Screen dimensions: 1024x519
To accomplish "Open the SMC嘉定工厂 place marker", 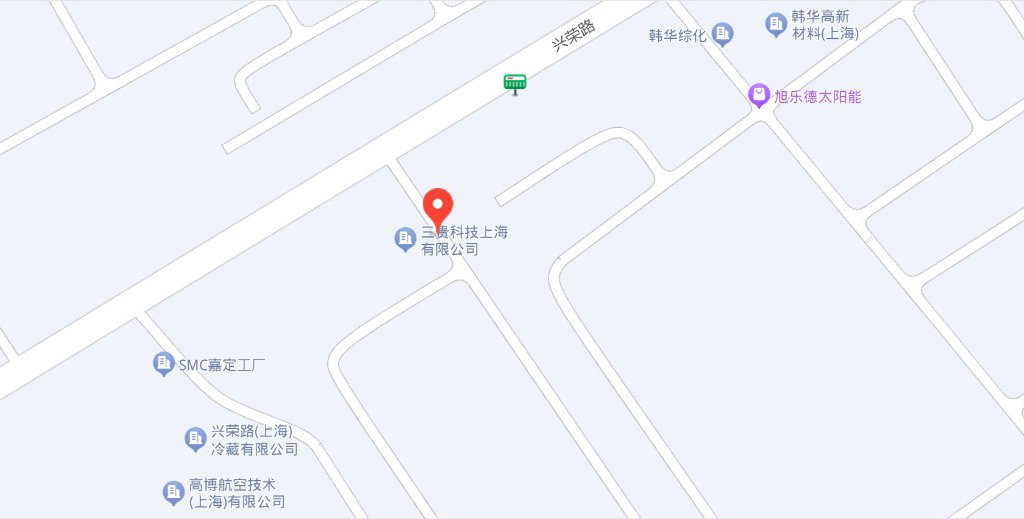I will 164,364.
